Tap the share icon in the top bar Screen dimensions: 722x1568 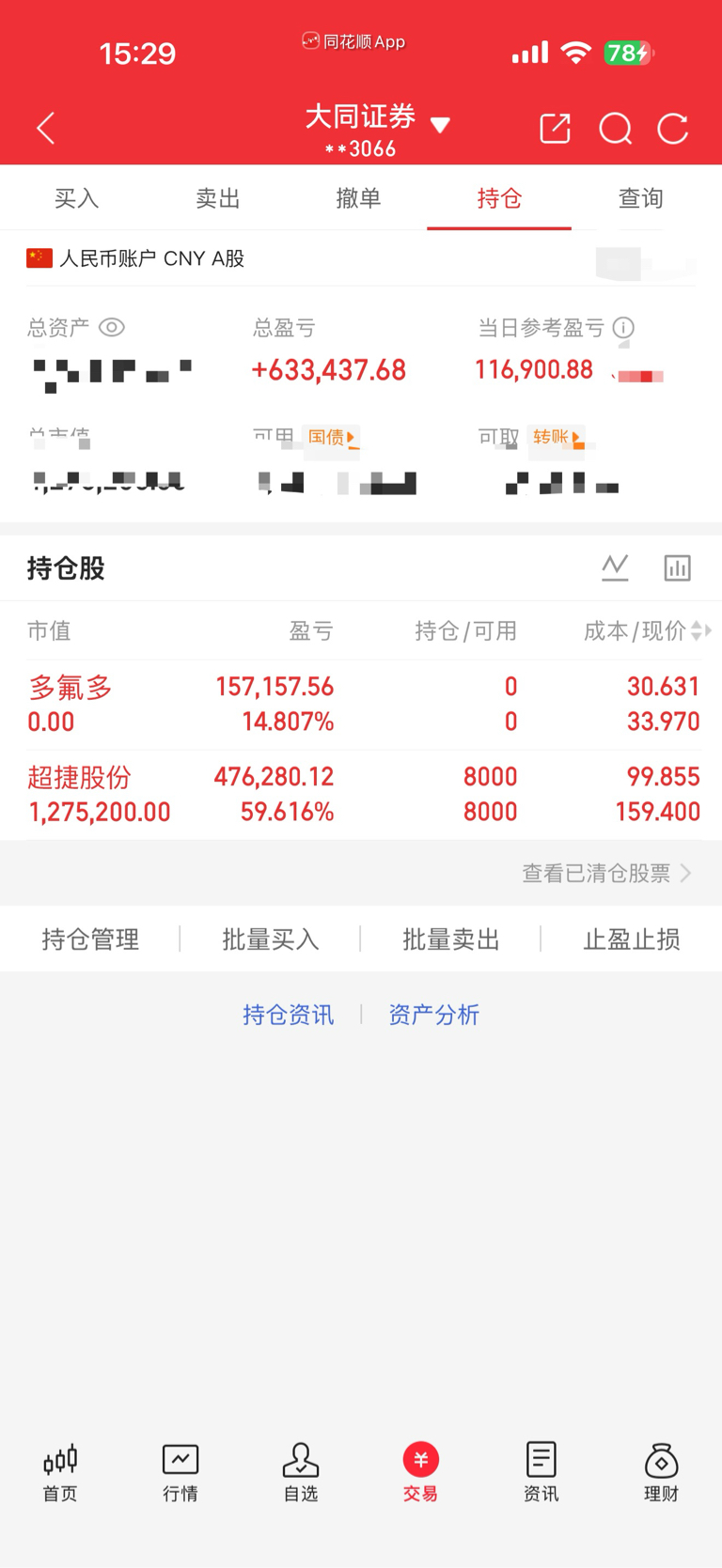pos(555,129)
